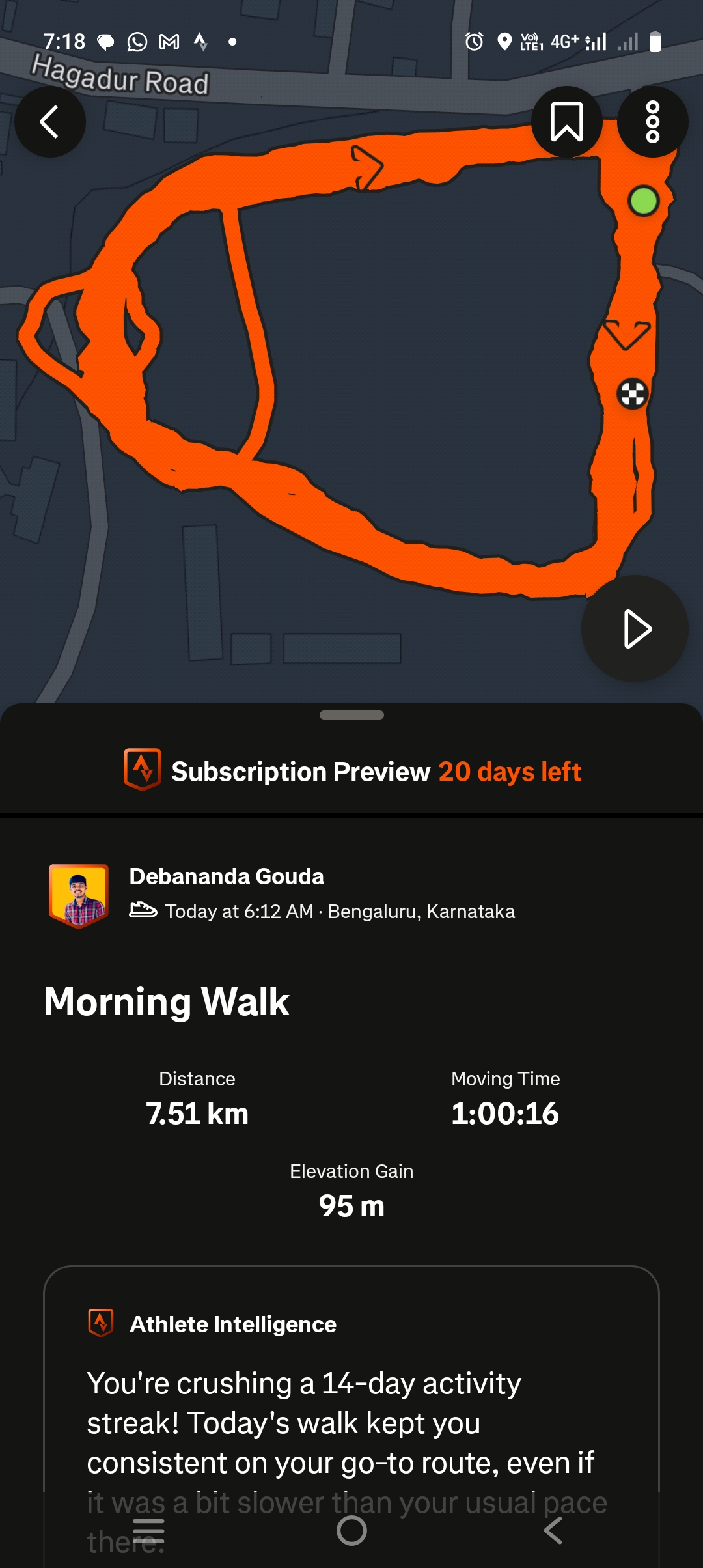
Task: Tap the system home button
Action: [x=351, y=1531]
